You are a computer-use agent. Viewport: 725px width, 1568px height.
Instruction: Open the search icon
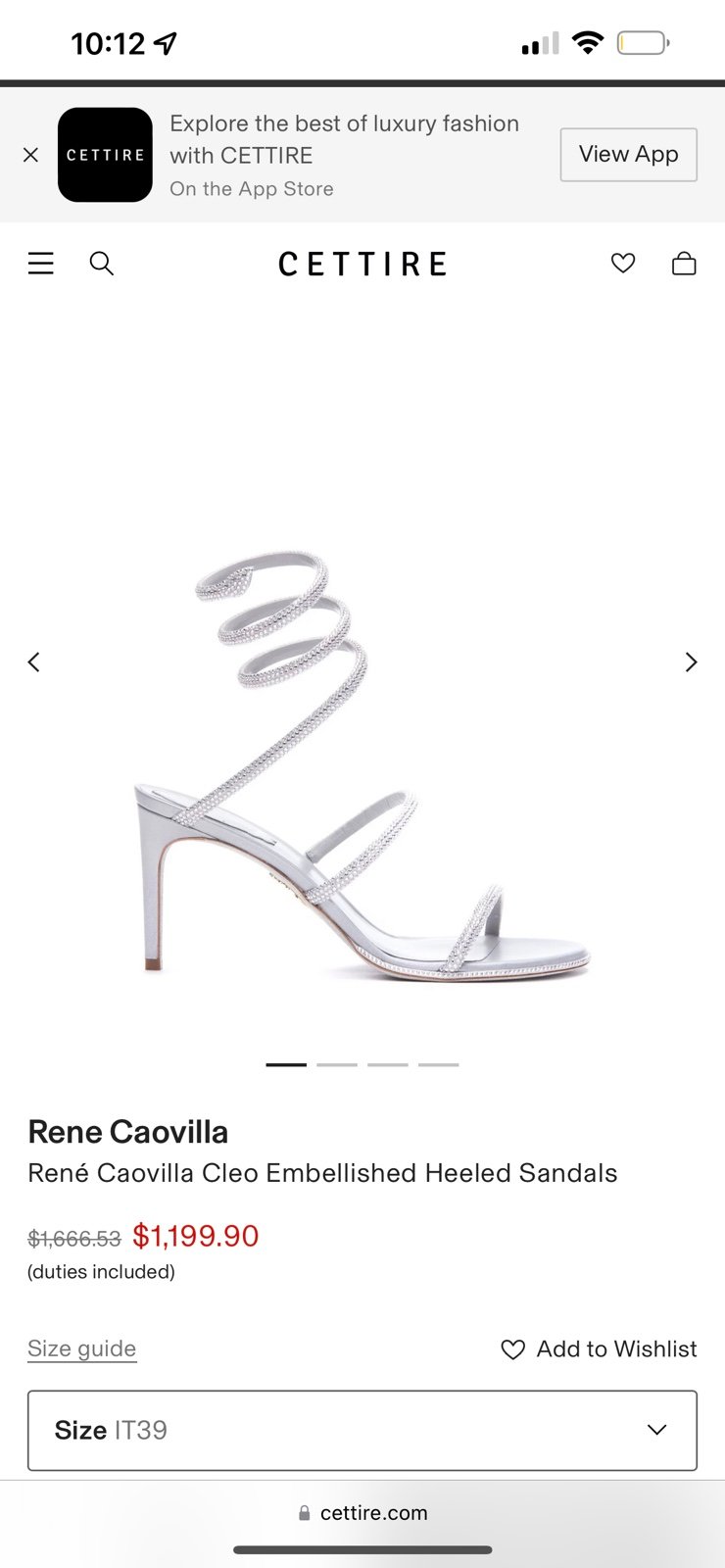click(x=102, y=263)
